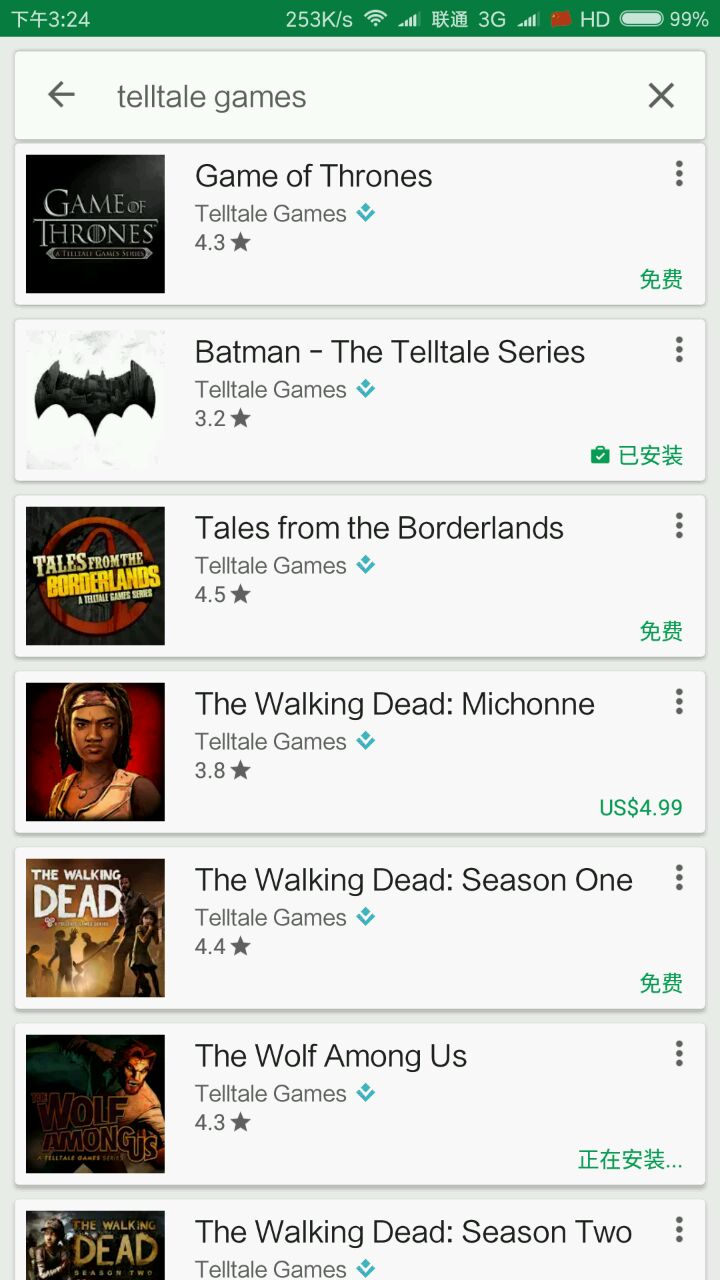Screen dimensions: 720x1280
Task: Open overflow menu for Game of Thrones
Action: [x=679, y=174]
